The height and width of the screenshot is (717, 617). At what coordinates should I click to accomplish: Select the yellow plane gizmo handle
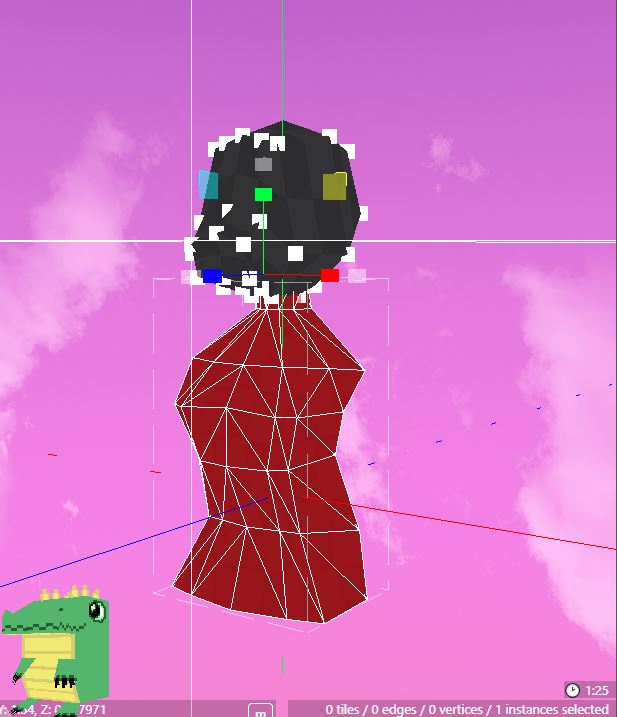click(334, 187)
